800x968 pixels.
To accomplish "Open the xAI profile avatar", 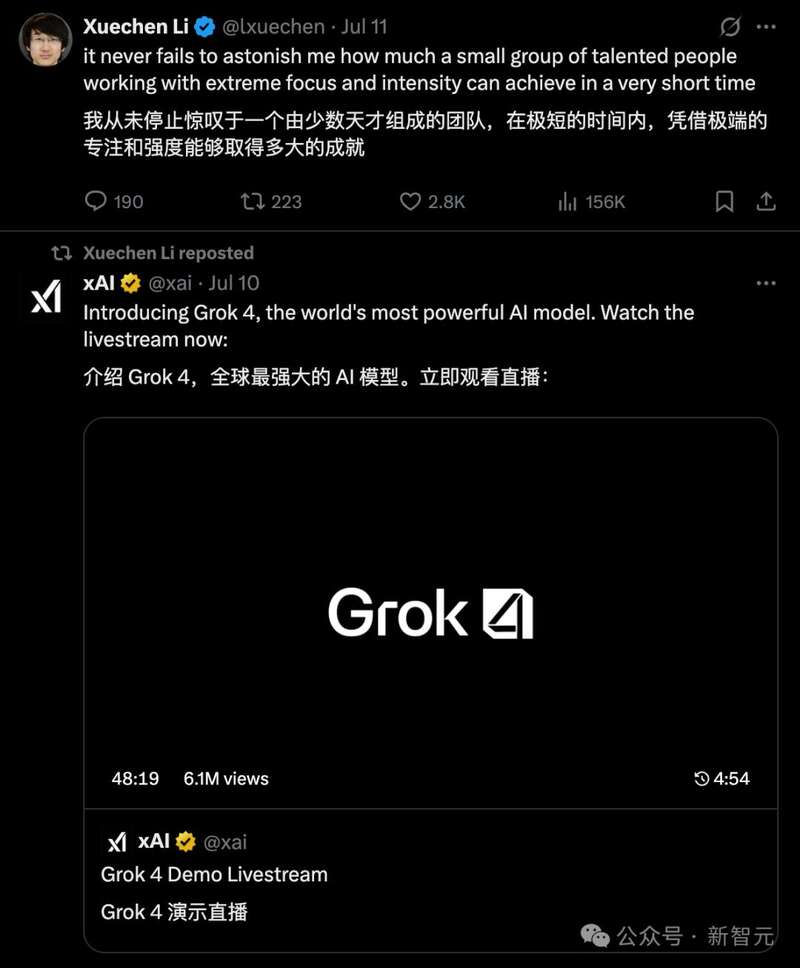I will click(x=46, y=297).
